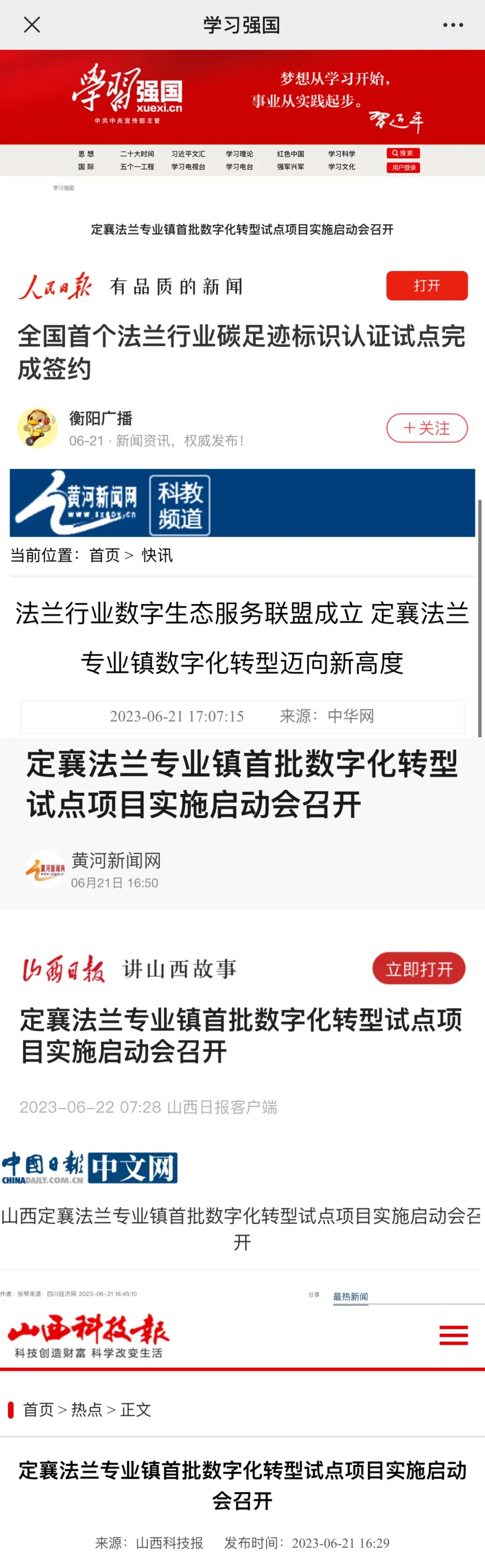Close the 学习强国 page
The height and width of the screenshot is (1568, 485).
[32, 25]
